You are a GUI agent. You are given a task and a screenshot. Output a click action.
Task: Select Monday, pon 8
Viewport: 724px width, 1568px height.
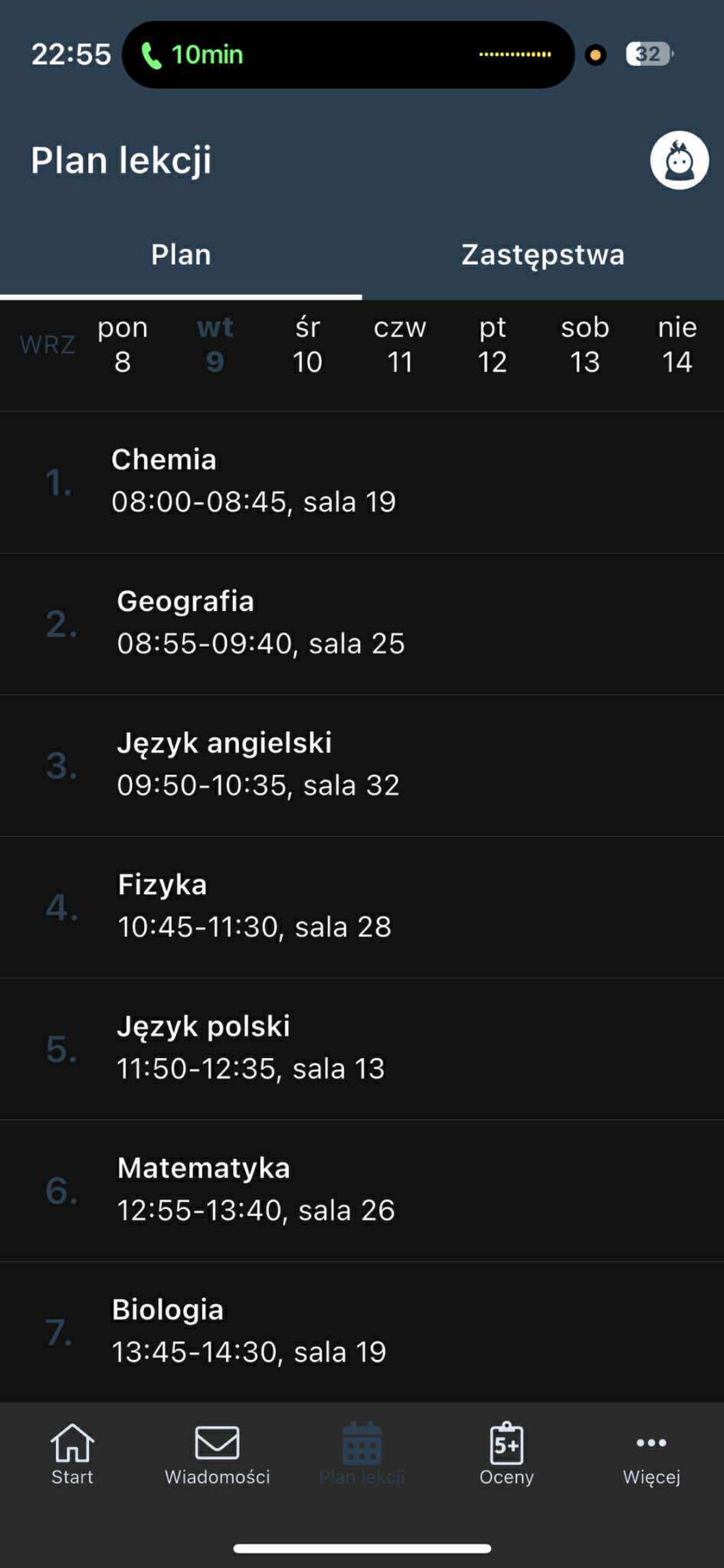pyautogui.click(x=122, y=345)
